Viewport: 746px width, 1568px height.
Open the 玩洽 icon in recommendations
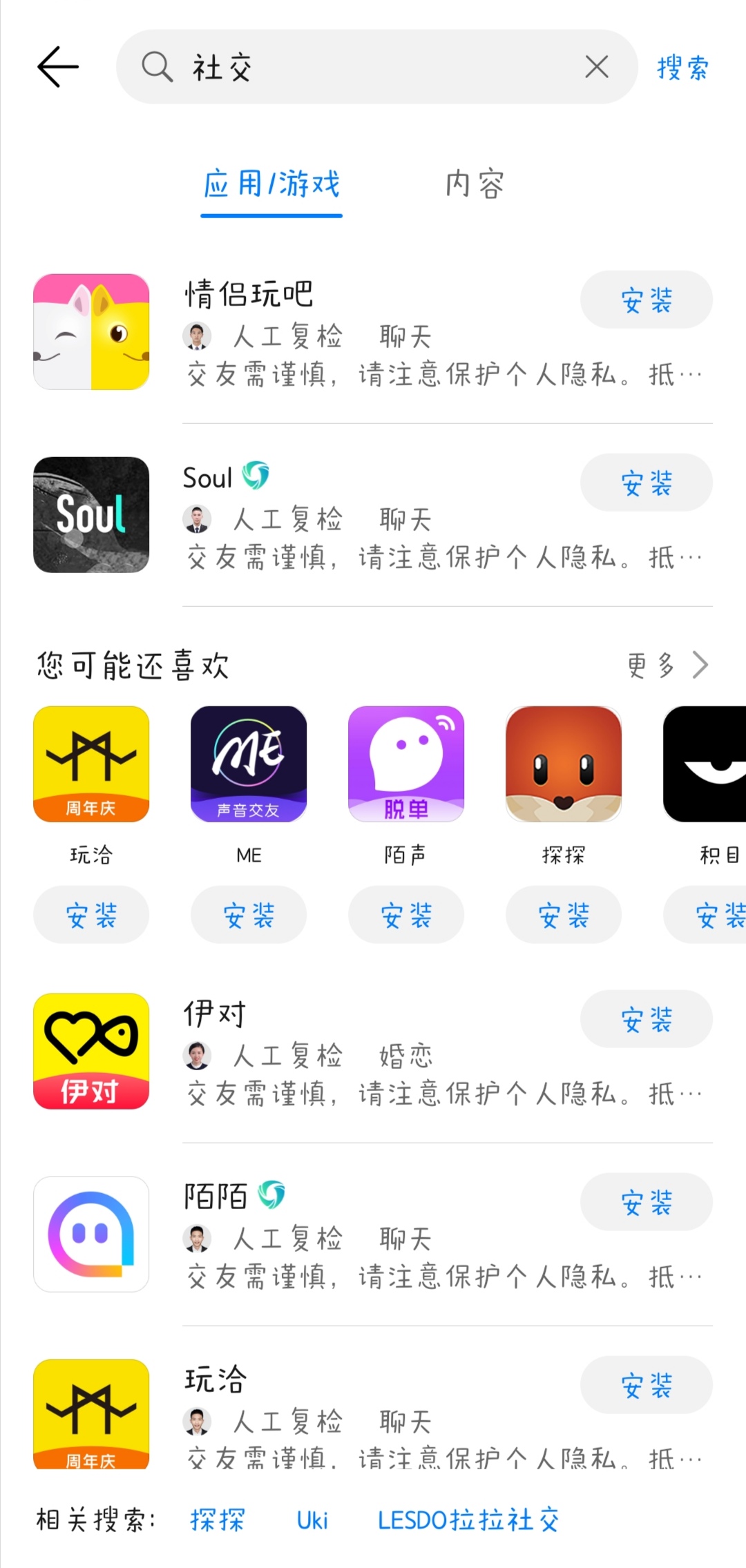pos(90,764)
